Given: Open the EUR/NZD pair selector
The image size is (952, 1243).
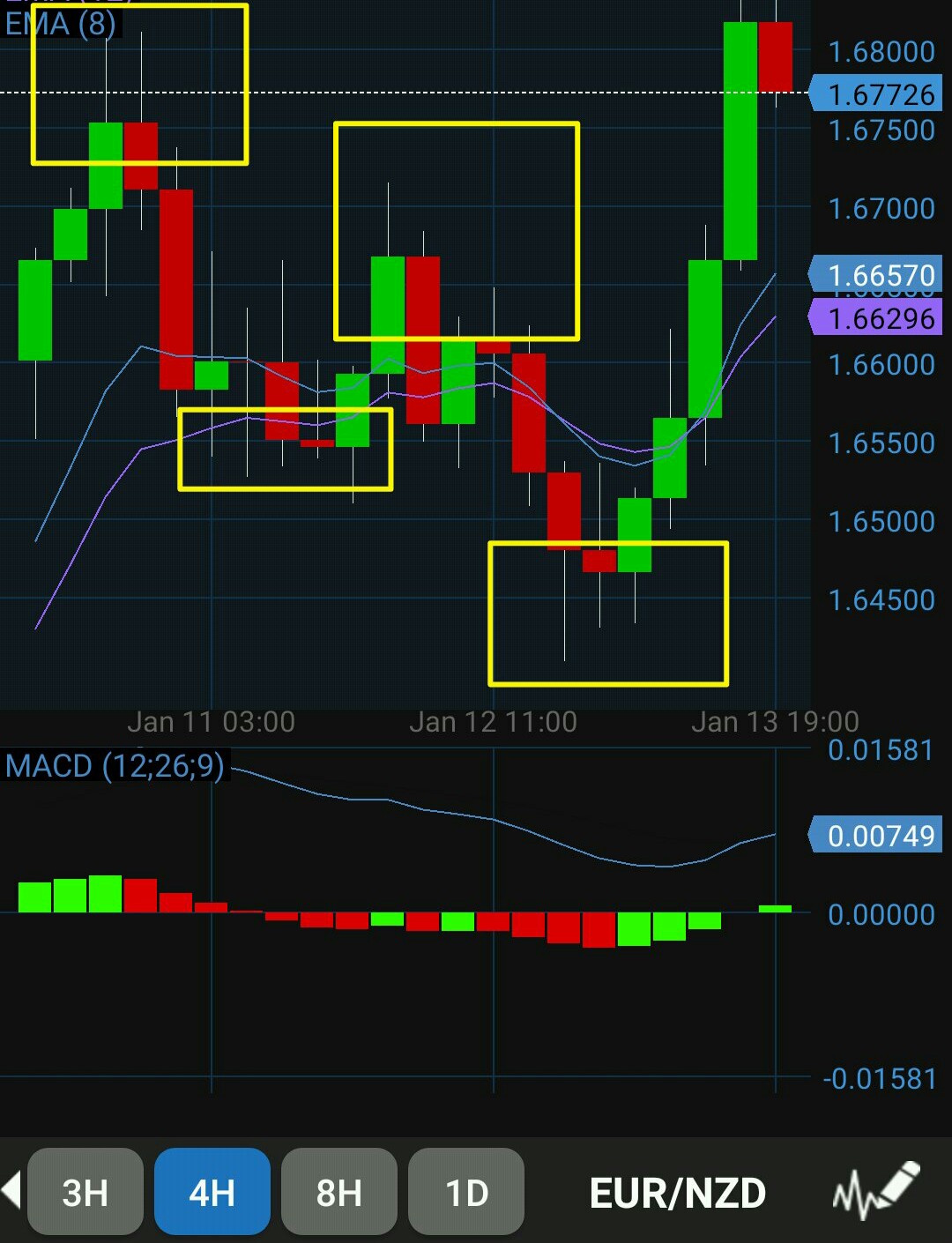Looking at the screenshot, I should click(x=677, y=1193).
